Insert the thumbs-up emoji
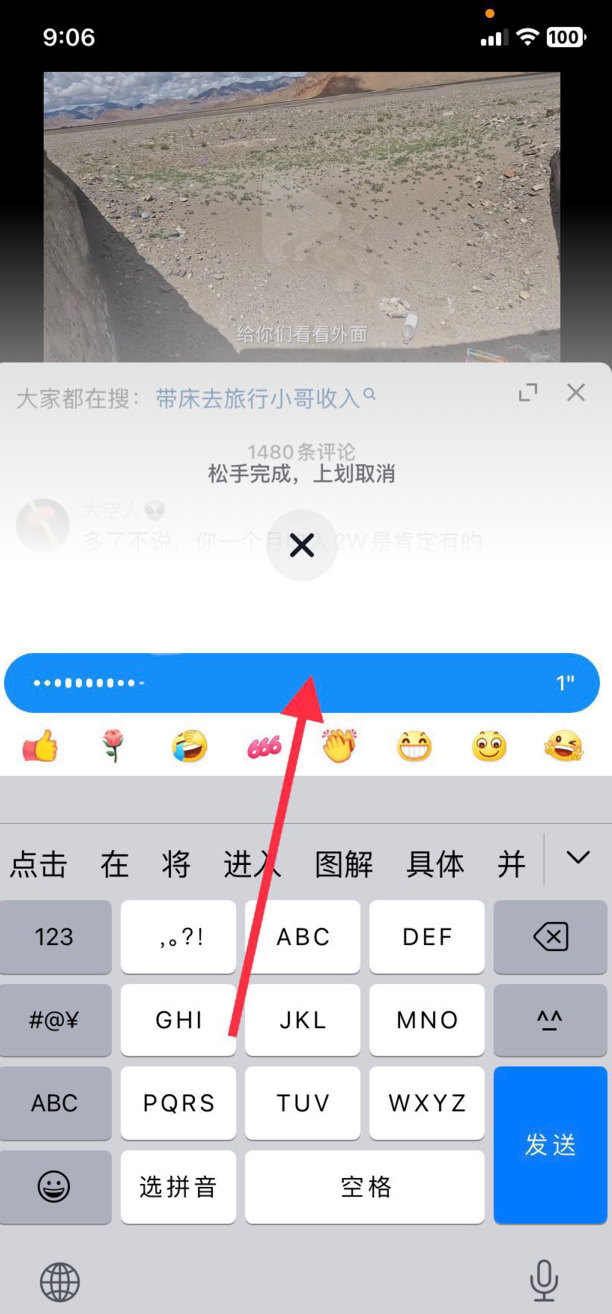 [x=40, y=746]
